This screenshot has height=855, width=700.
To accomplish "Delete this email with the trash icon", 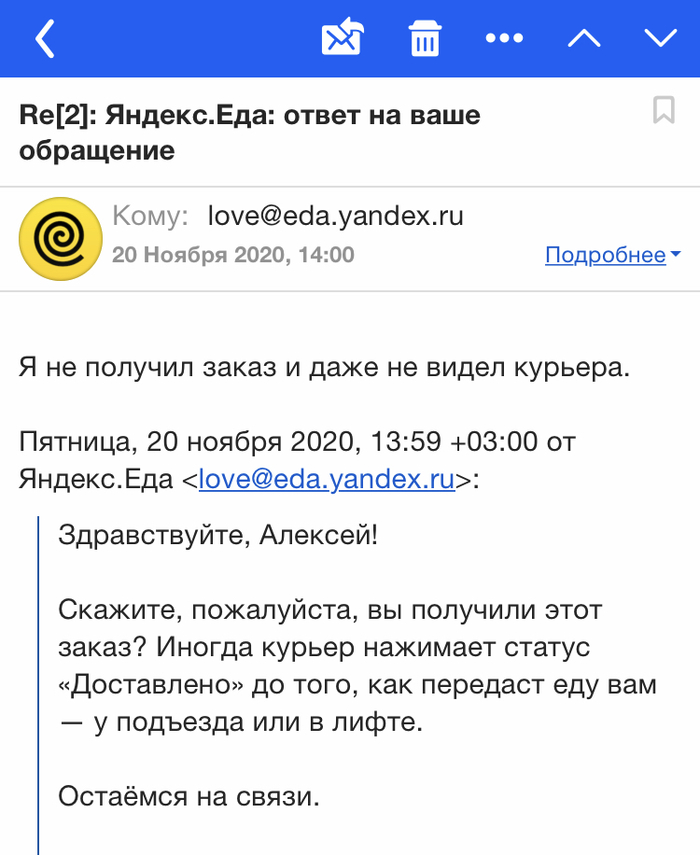I will [424, 39].
